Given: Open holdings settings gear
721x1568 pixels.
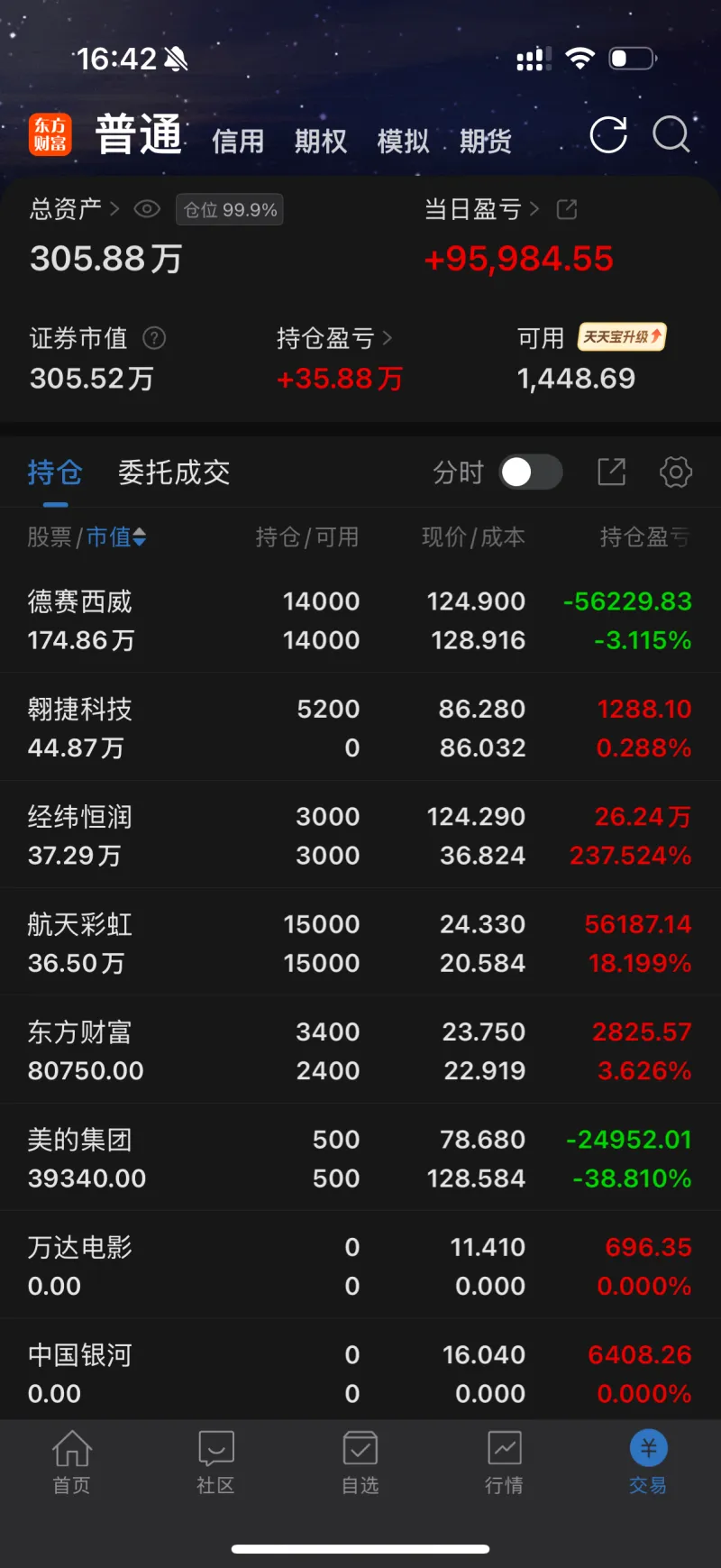Looking at the screenshot, I should click(x=676, y=472).
